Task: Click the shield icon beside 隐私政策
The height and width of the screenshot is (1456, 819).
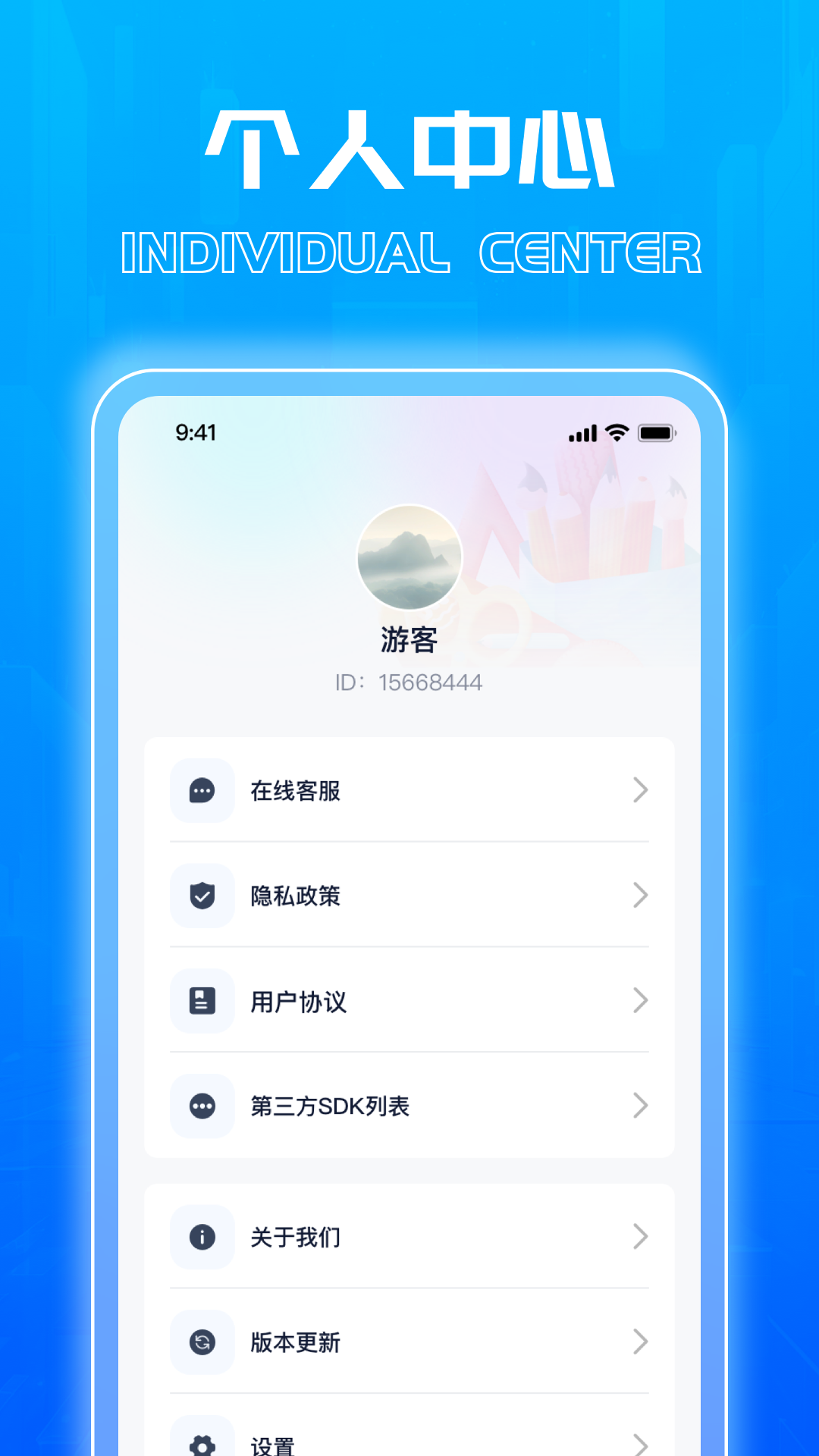Action: [202, 896]
